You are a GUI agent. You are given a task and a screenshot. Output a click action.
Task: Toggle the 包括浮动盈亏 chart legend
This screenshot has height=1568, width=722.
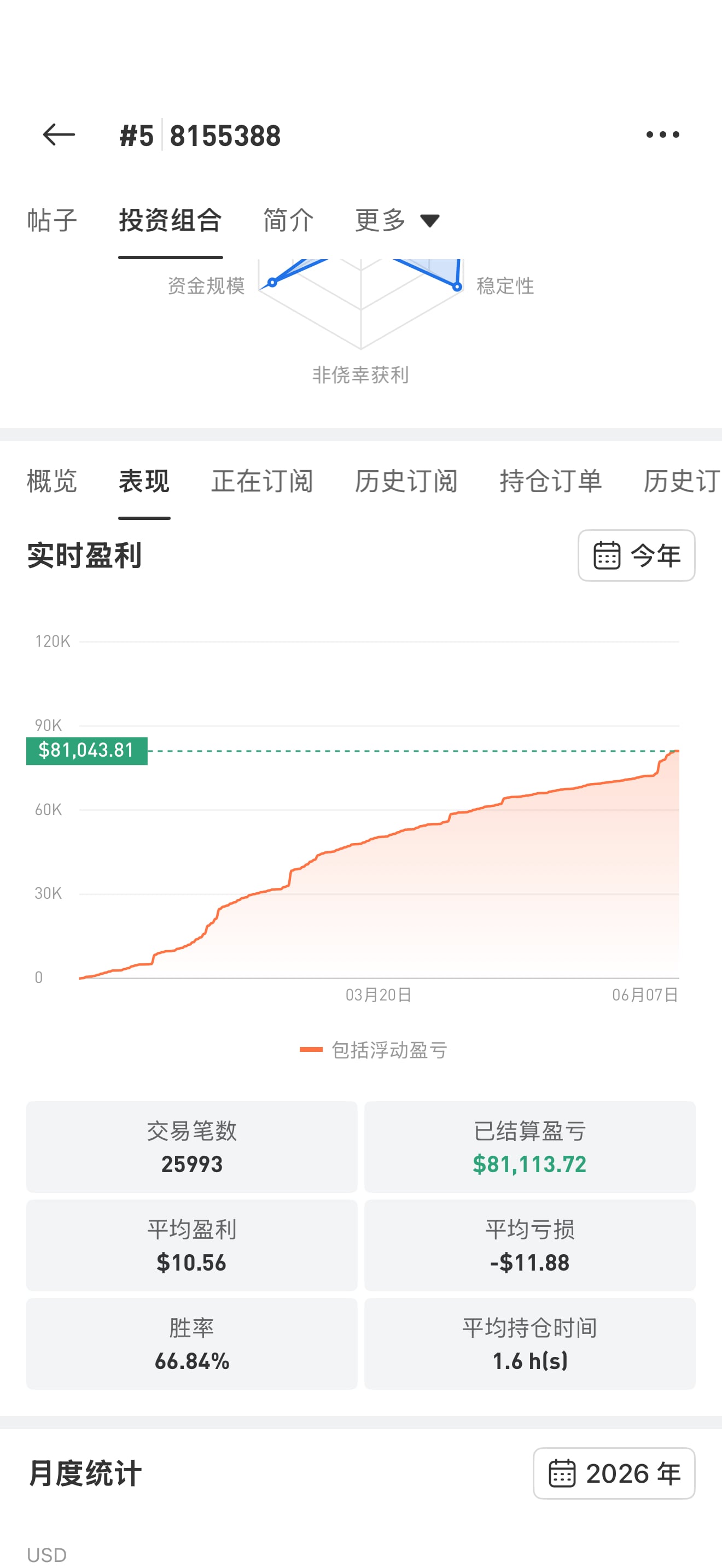click(x=374, y=1049)
